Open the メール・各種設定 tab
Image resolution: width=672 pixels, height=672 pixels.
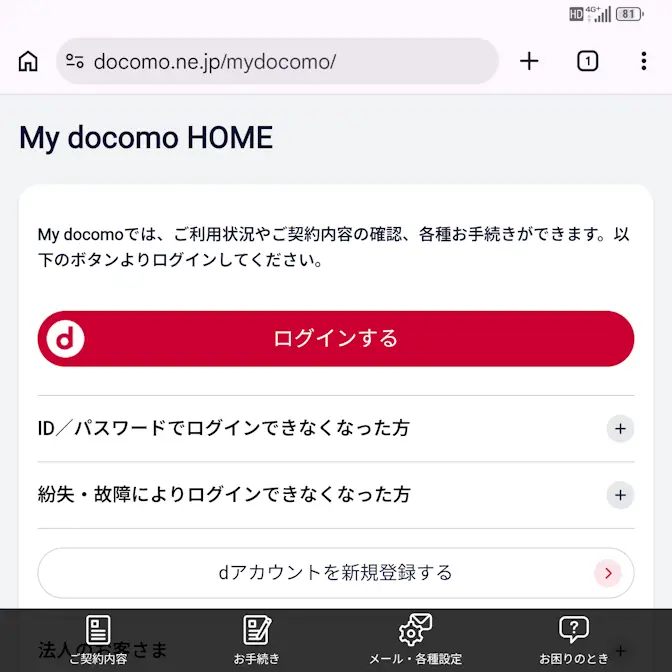coord(415,640)
